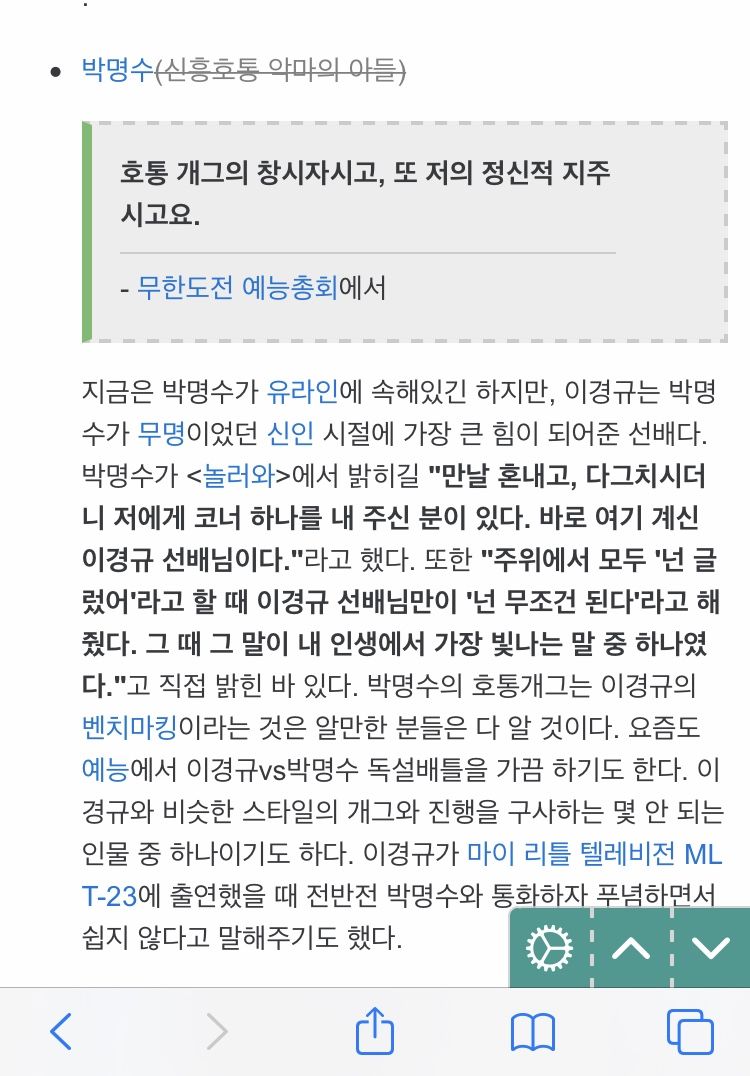Open the 무한도전 link in the quote source

185,288
